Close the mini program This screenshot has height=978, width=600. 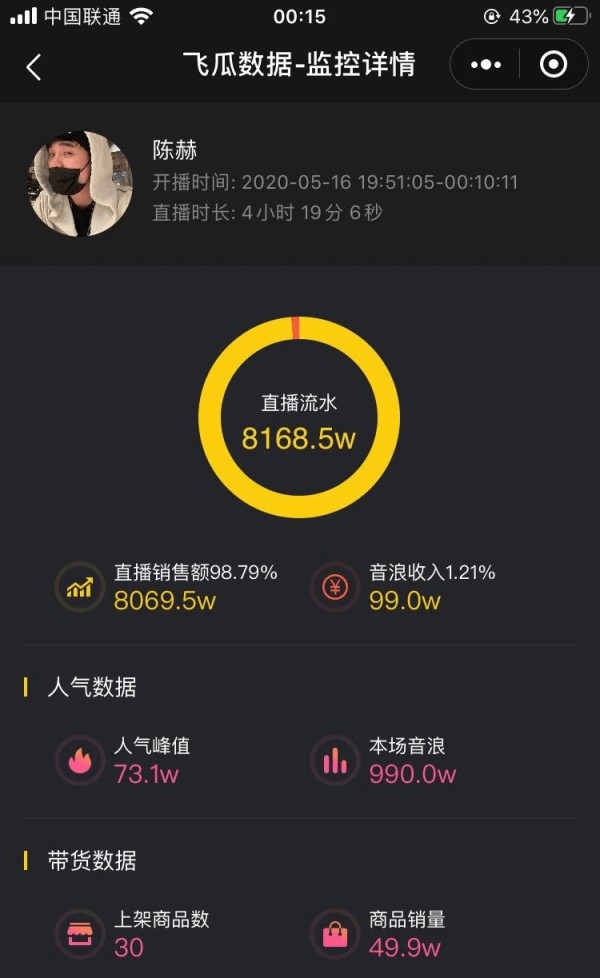point(552,65)
